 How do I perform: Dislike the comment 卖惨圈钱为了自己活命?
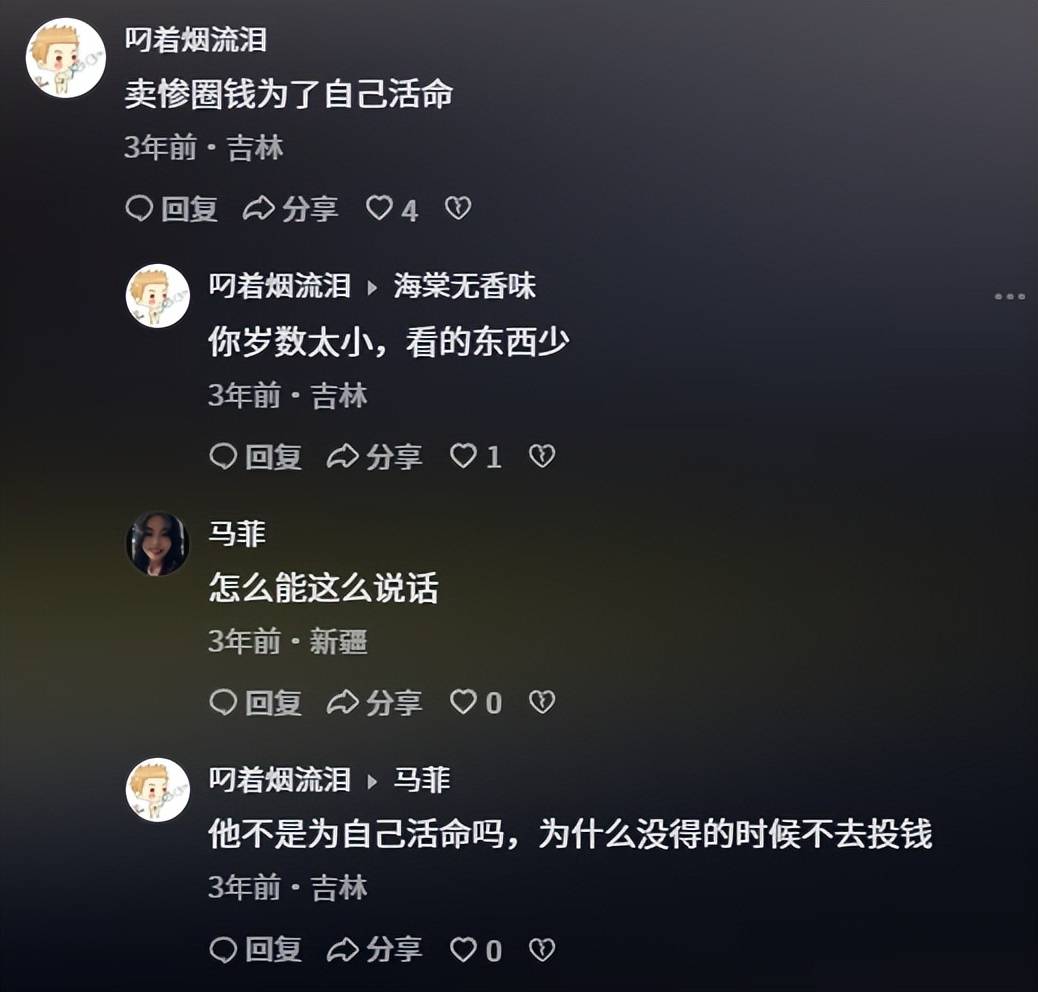(x=458, y=208)
